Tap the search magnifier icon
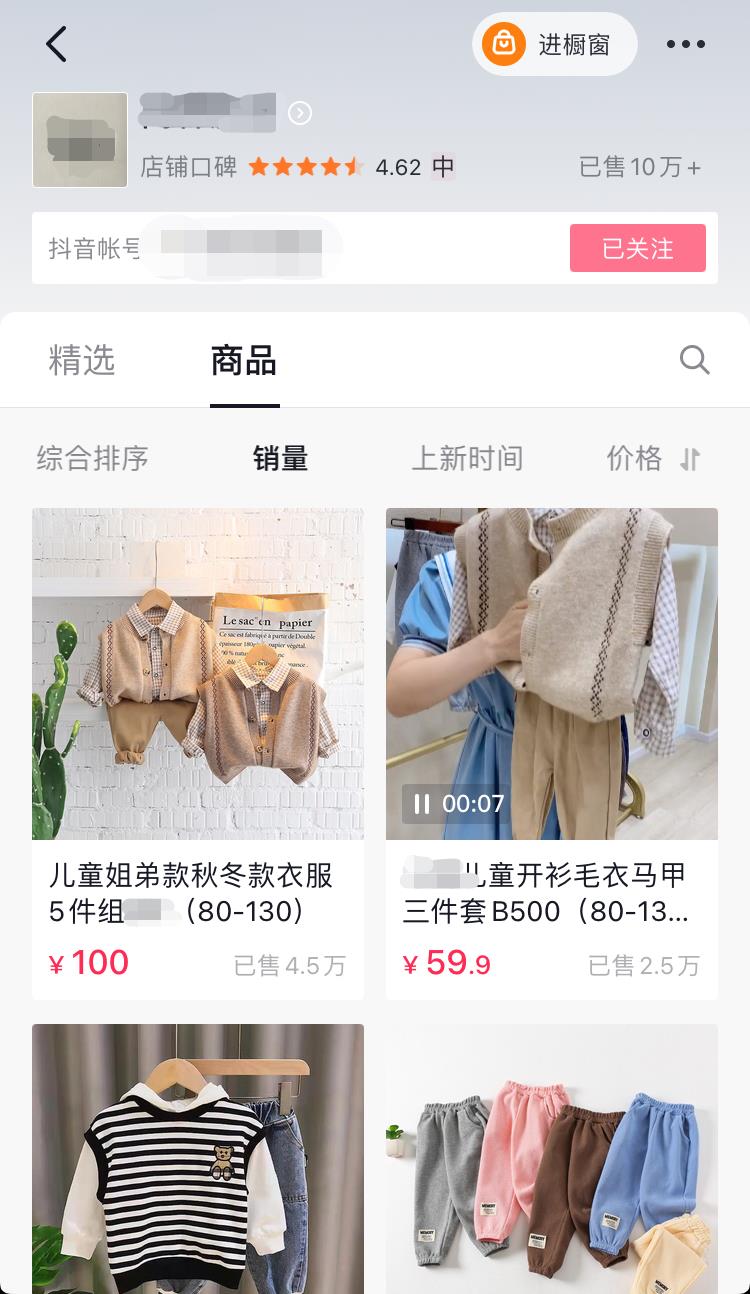750x1294 pixels. click(694, 360)
